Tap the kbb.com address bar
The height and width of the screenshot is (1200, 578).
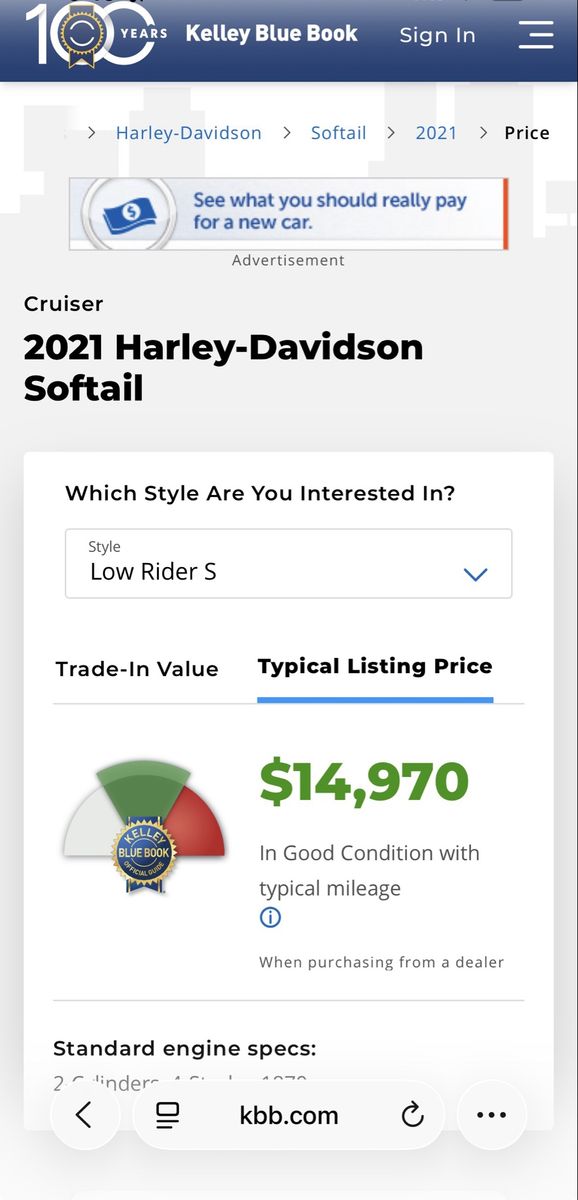pyautogui.click(x=289, y=1115)
